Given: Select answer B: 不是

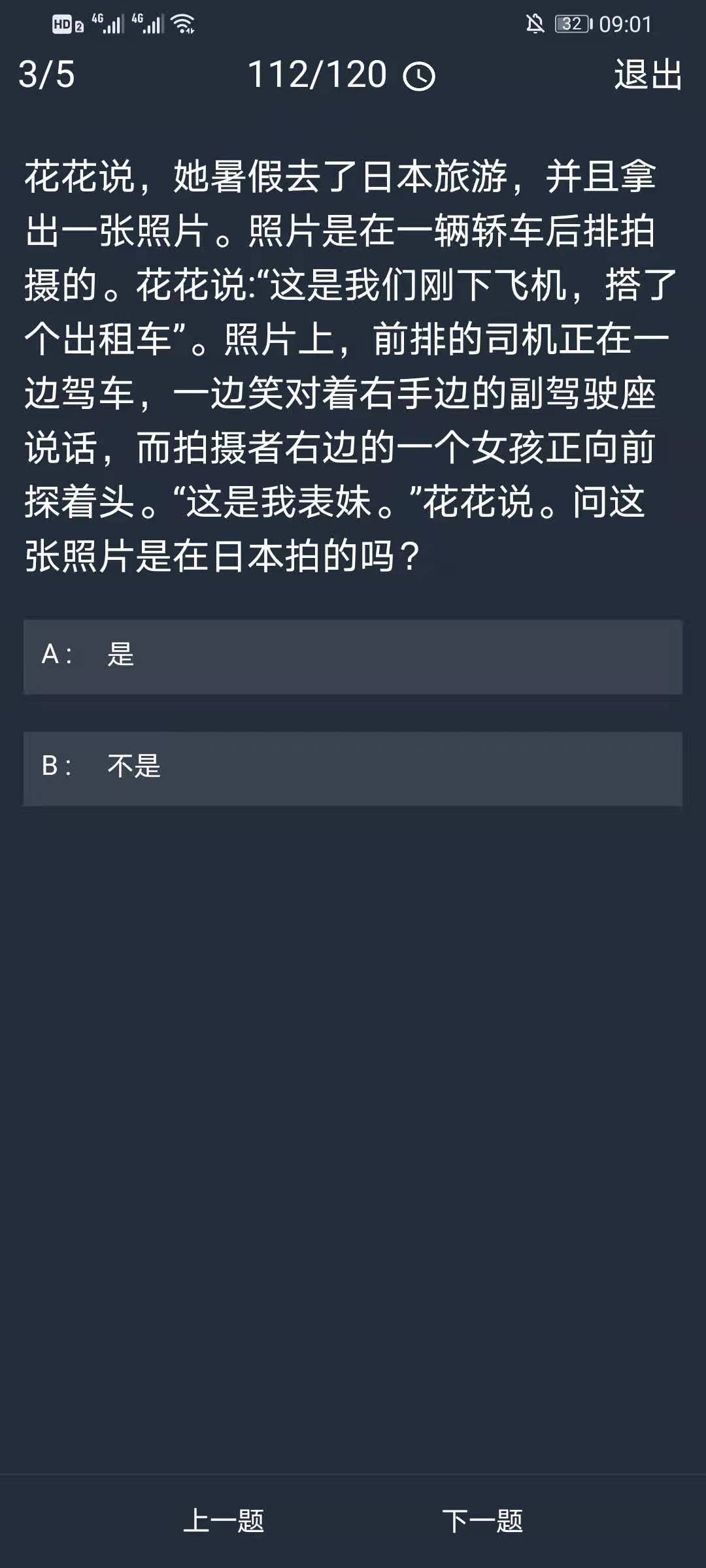Looking at the screenshot, I should coord(352,768).
